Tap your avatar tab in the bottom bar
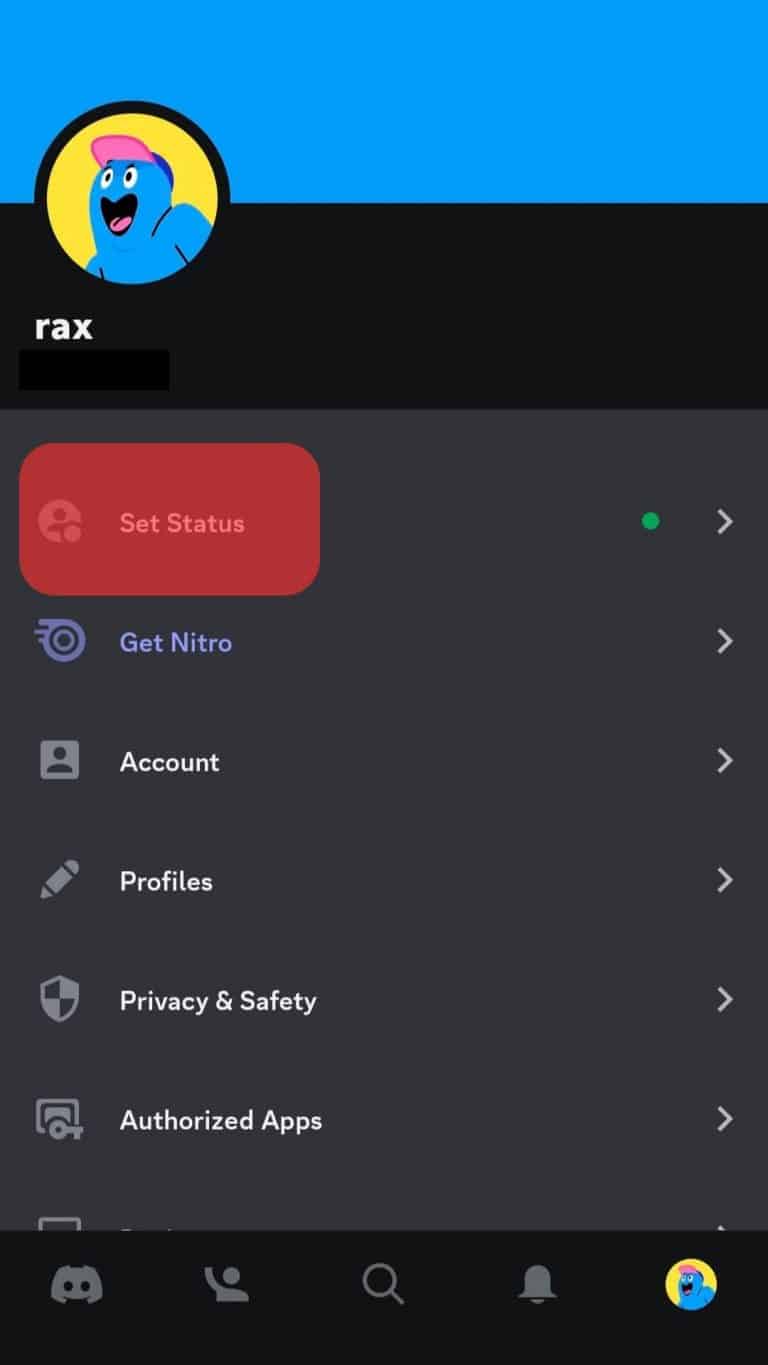Image resolution: width=768 pixels, height=1365 pixels. (690, 1285)
